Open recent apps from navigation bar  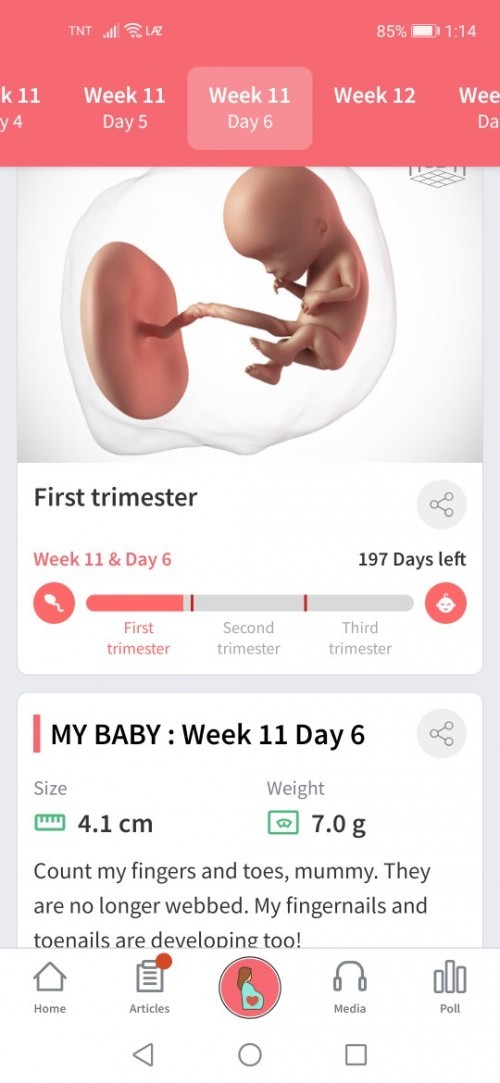[x=356, y=1054]
